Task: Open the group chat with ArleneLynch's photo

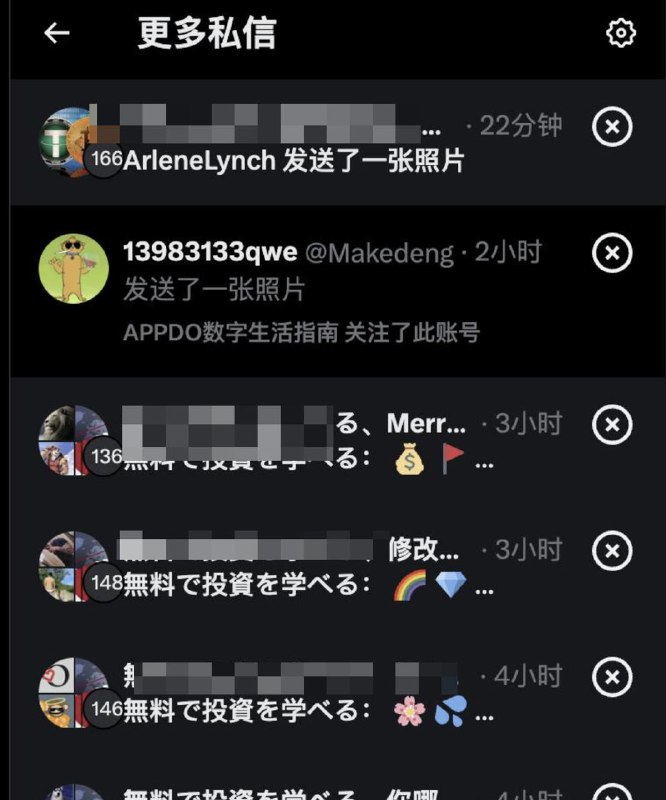Action: click(x=300, y=143)
